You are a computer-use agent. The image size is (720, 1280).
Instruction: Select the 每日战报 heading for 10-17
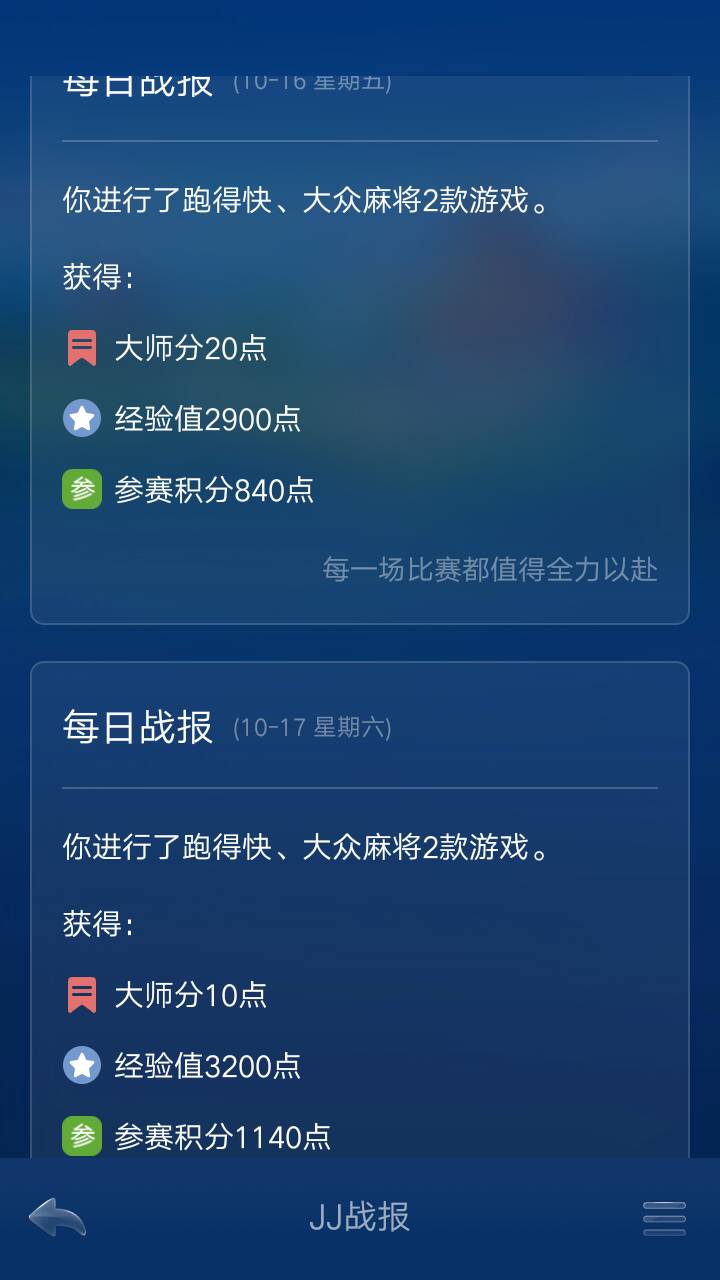click(138, 725)
